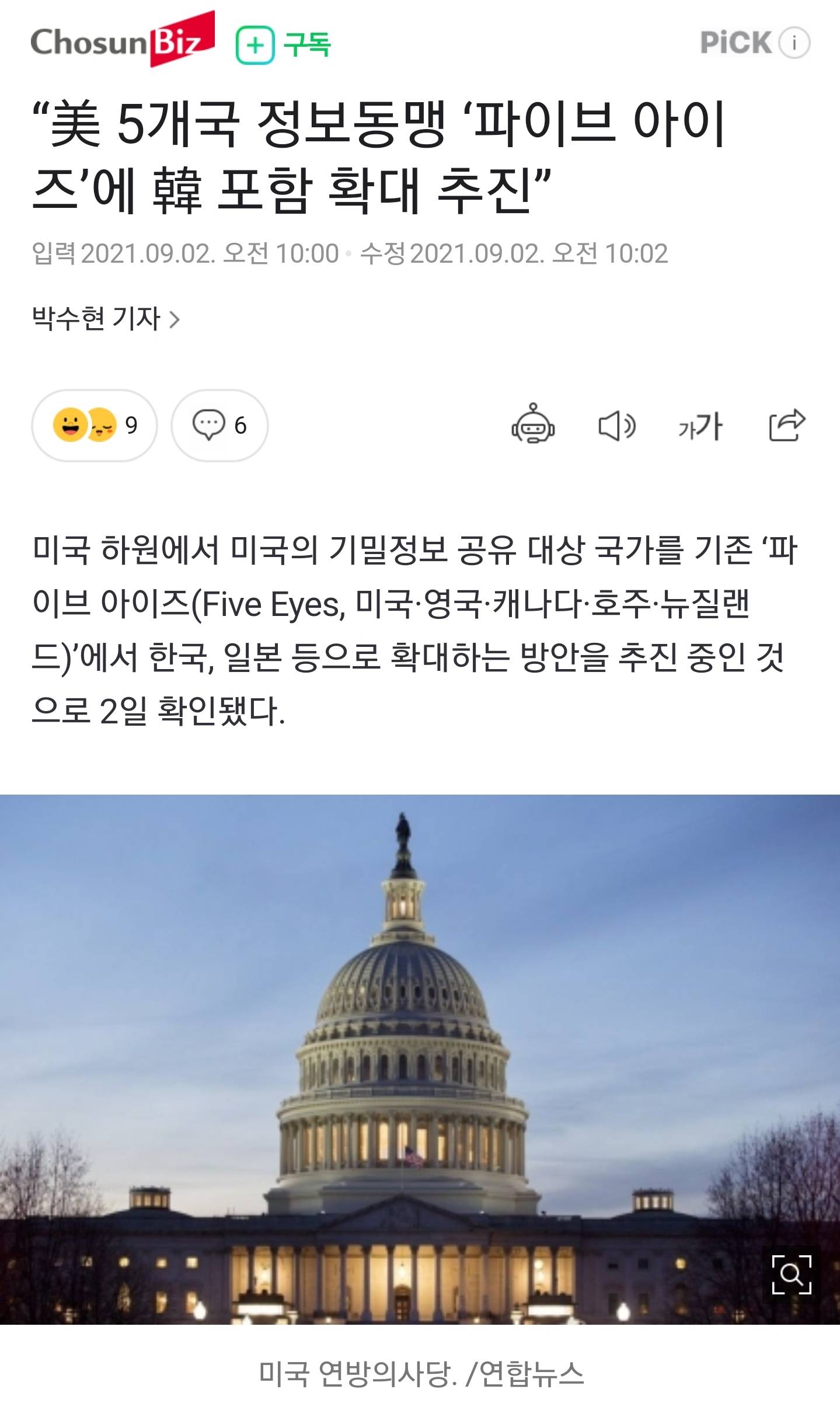View the 6 comments
This screenshot has width=840, height=1424.
point(219,425)
